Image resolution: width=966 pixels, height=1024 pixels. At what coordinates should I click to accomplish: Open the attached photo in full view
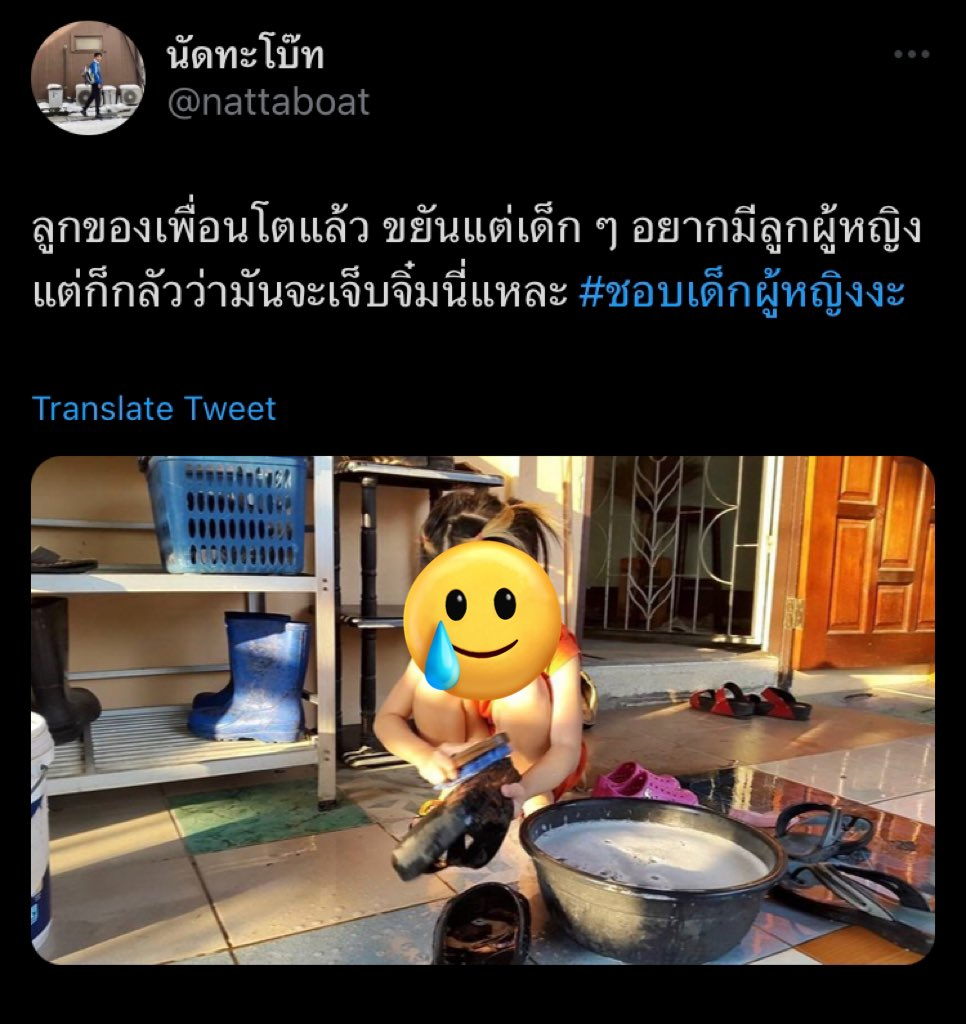[482, 710]
